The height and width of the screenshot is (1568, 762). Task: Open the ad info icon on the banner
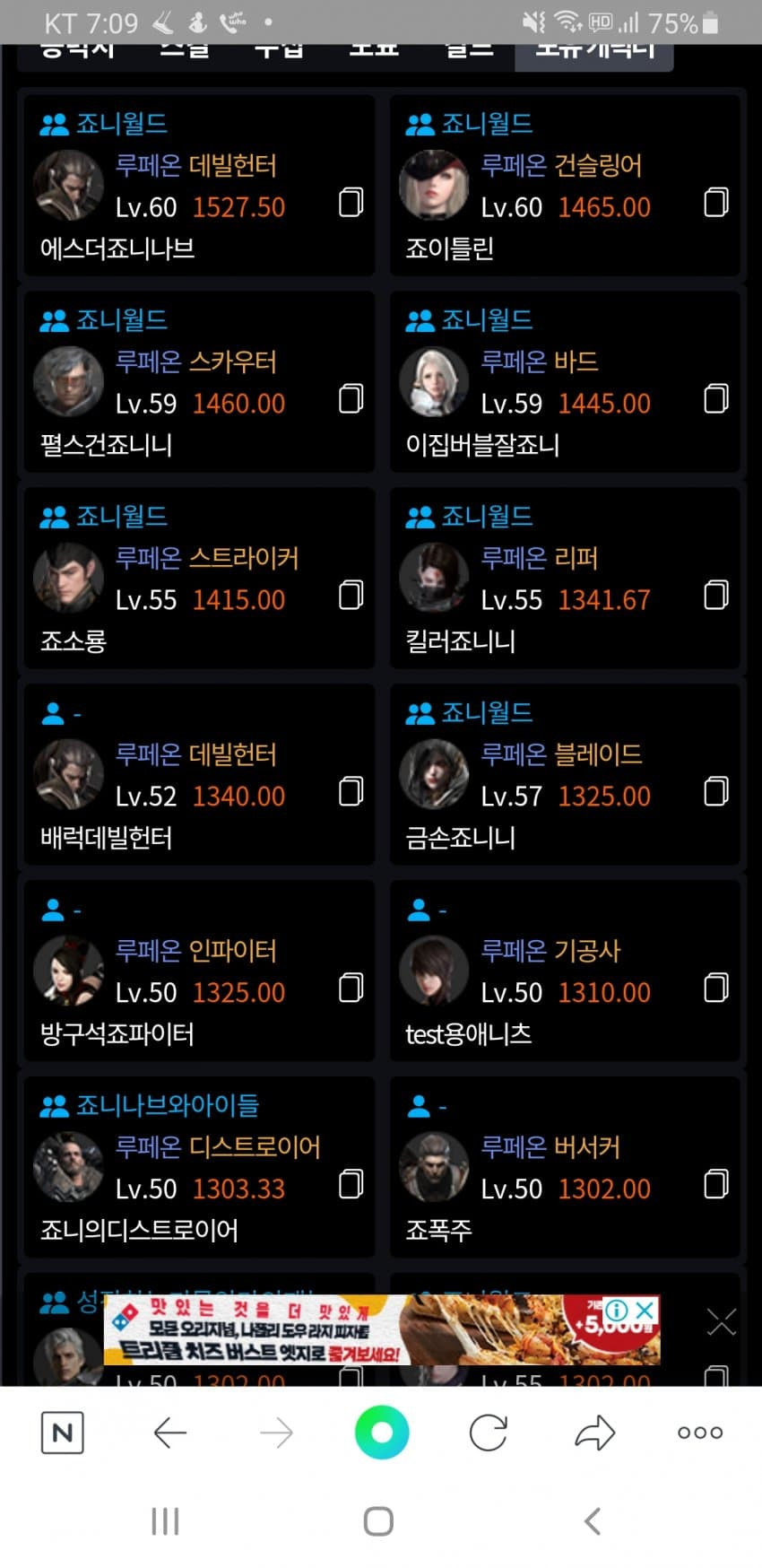(x=618, y=1311)
